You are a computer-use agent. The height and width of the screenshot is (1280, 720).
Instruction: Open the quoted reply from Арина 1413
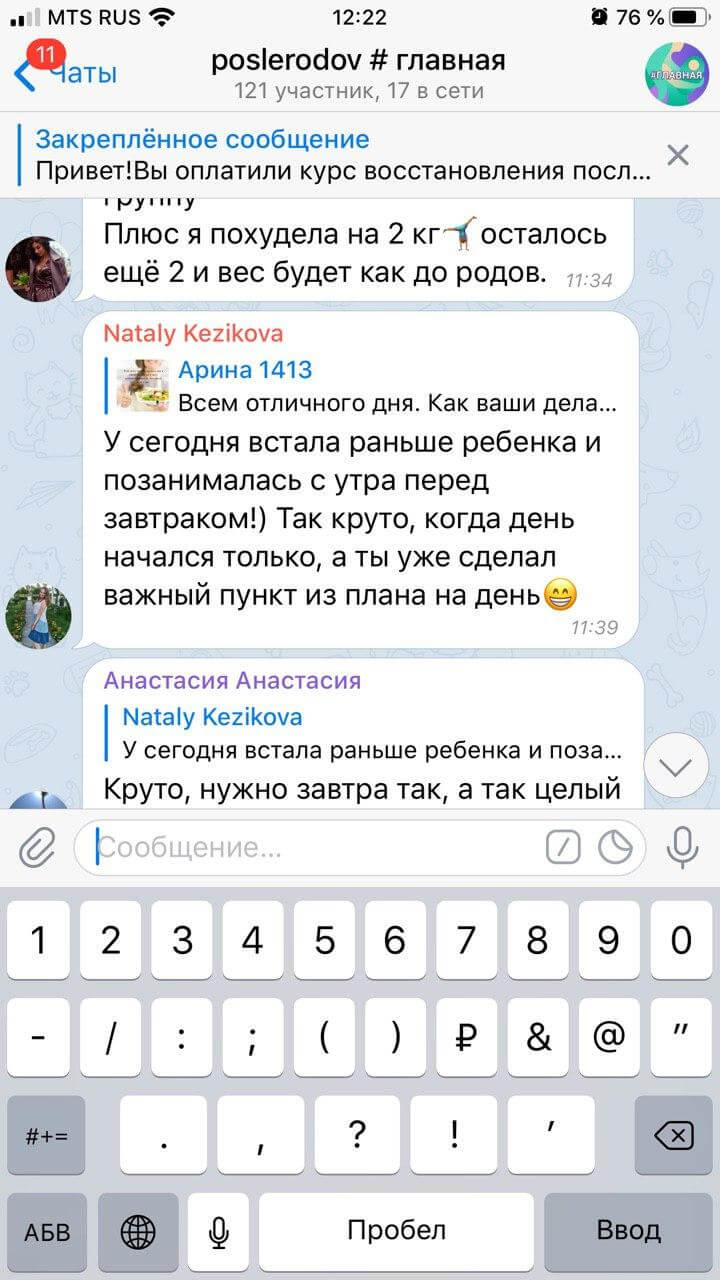click(370, 387)
